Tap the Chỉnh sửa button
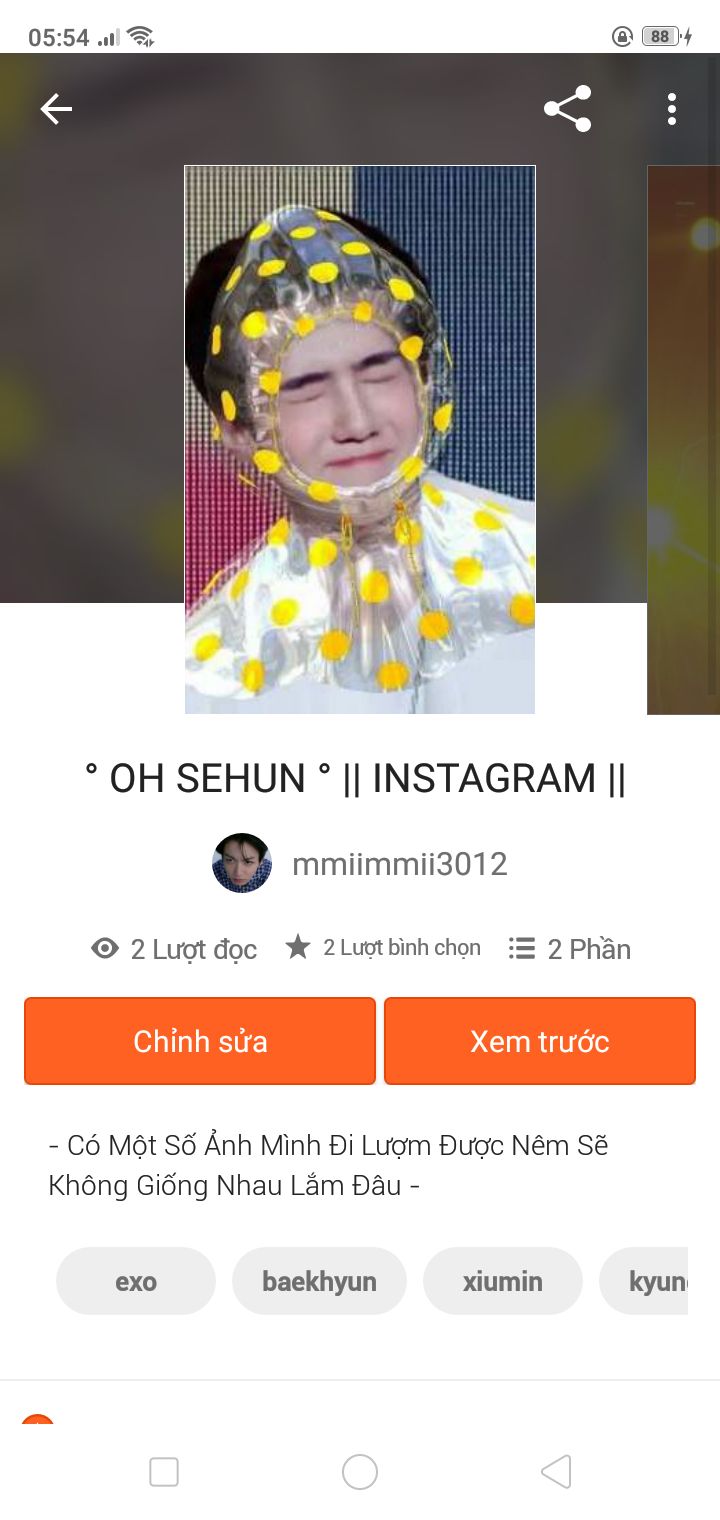 click(200, 1041)
